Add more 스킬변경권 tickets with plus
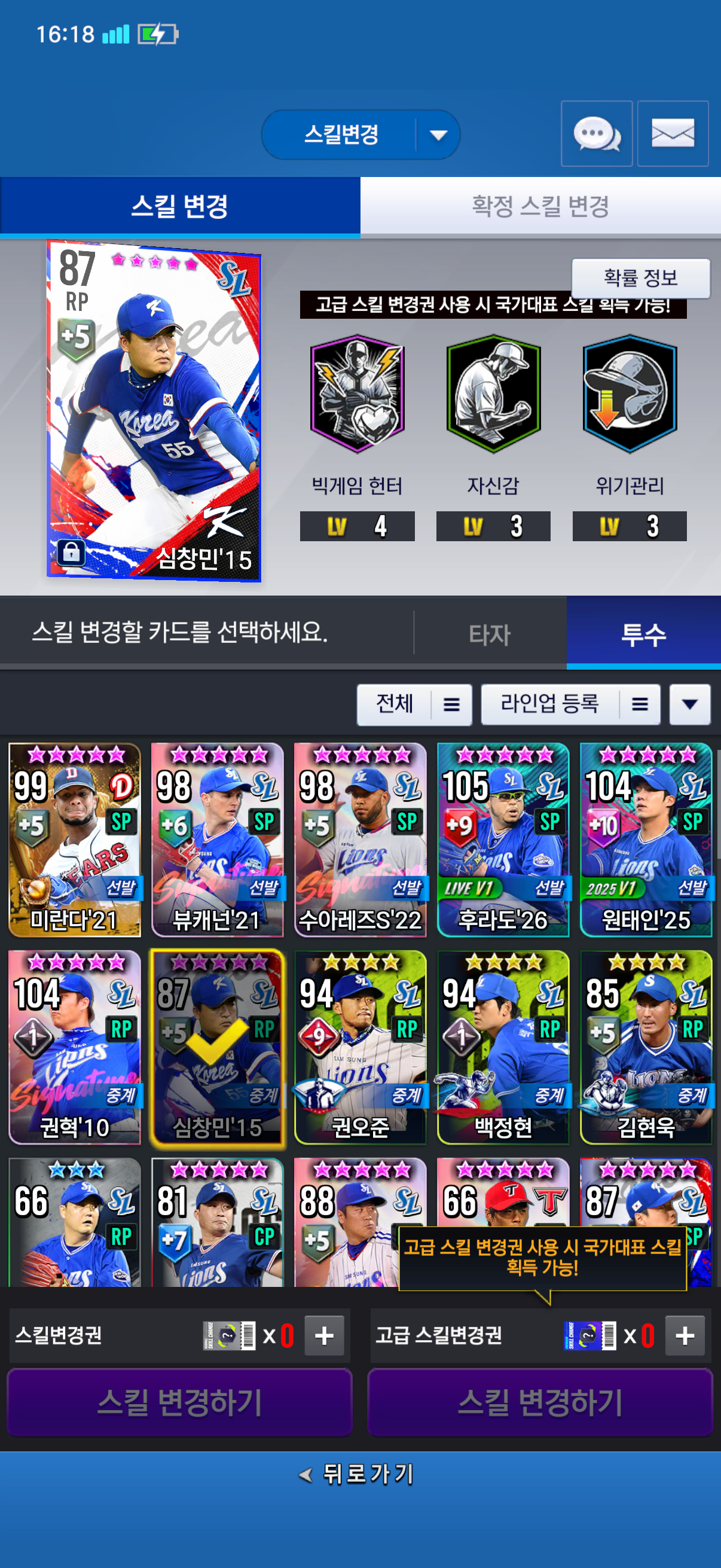This screenshot has width=721, height=1568. (x=323, y=1335)
